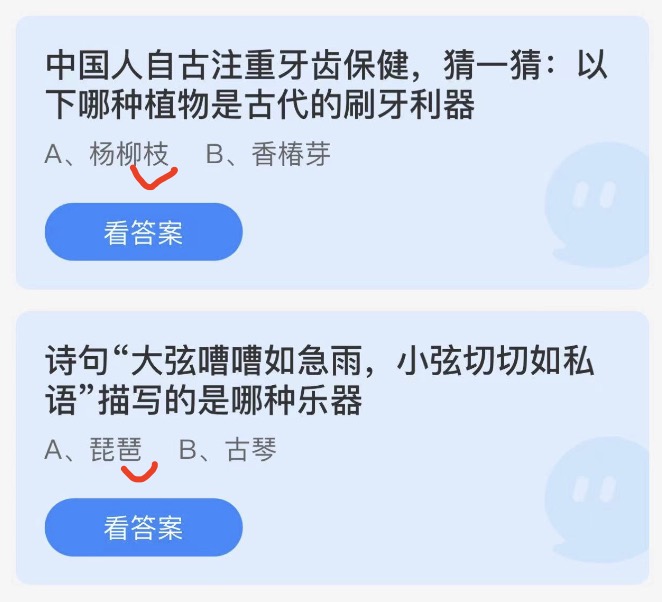662x602 pixels.
Task: Reveal answer for the 大弦嘈嘈 poem question
Action: coord(143,527)
